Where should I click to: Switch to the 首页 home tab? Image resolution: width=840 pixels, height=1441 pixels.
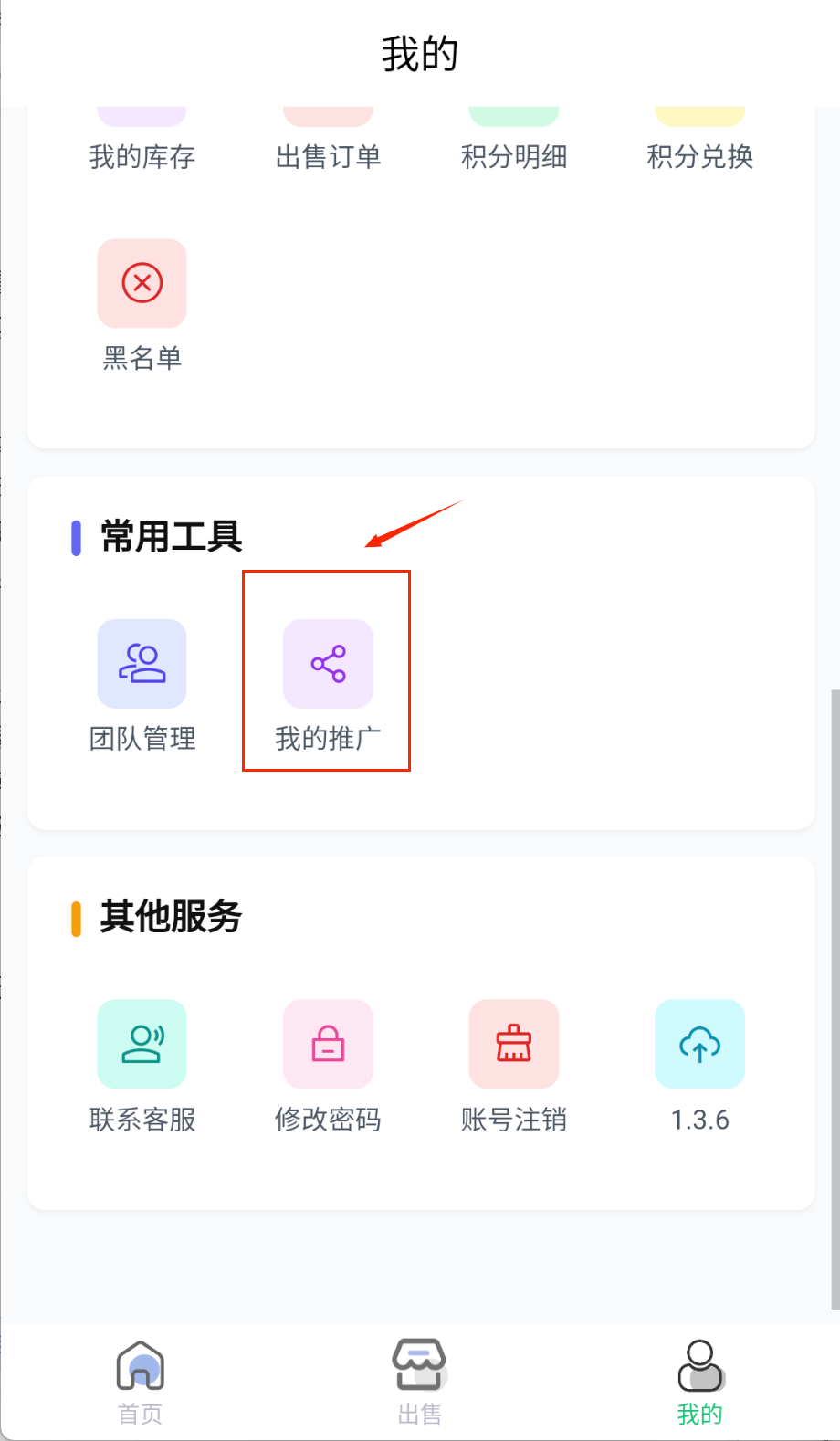[141, 1381]
